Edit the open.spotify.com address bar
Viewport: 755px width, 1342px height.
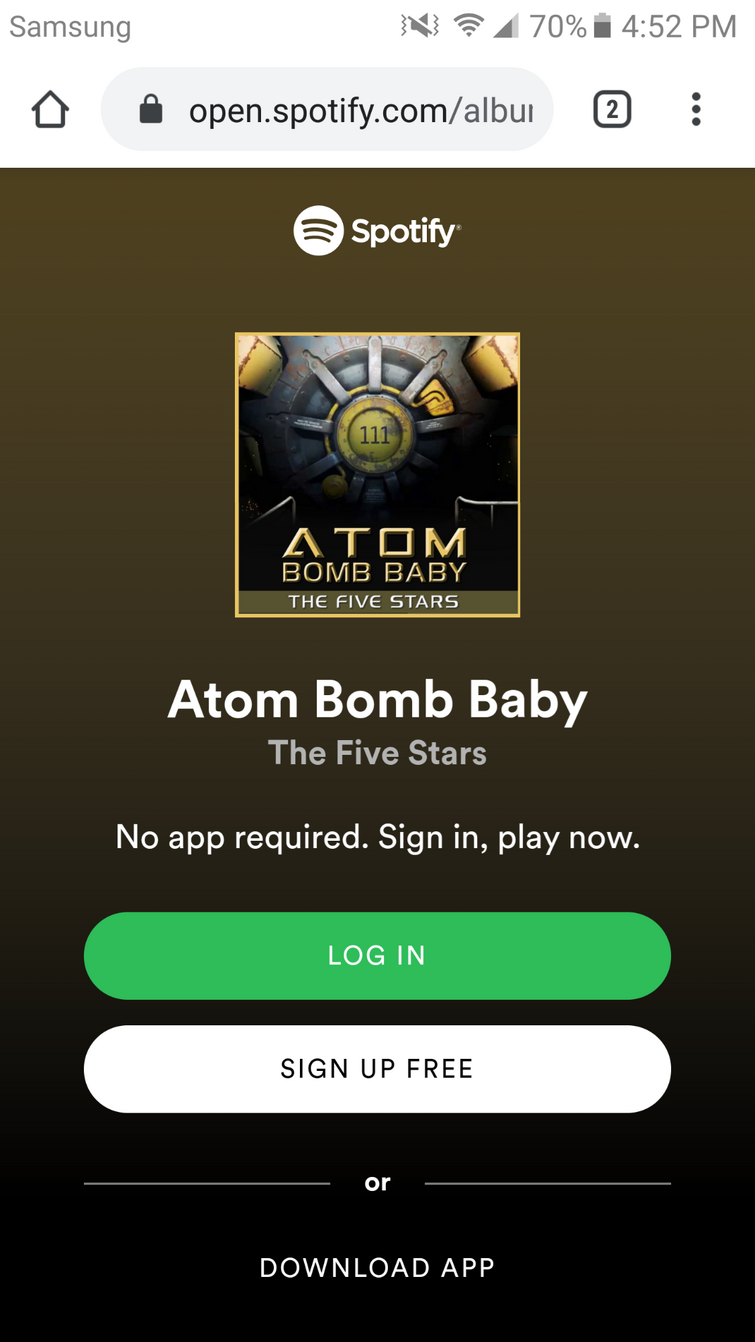pyautogui.click(x=360, y=110)
